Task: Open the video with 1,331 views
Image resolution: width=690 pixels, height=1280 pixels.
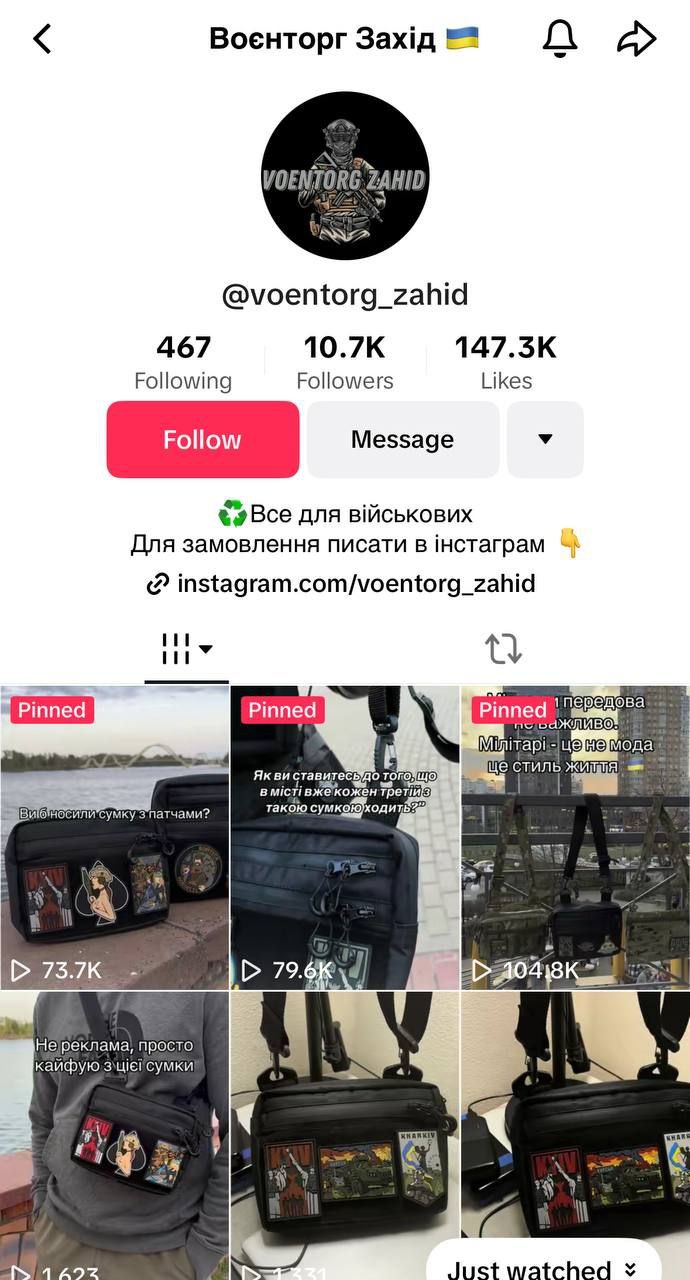Action: click(345, 1130)
